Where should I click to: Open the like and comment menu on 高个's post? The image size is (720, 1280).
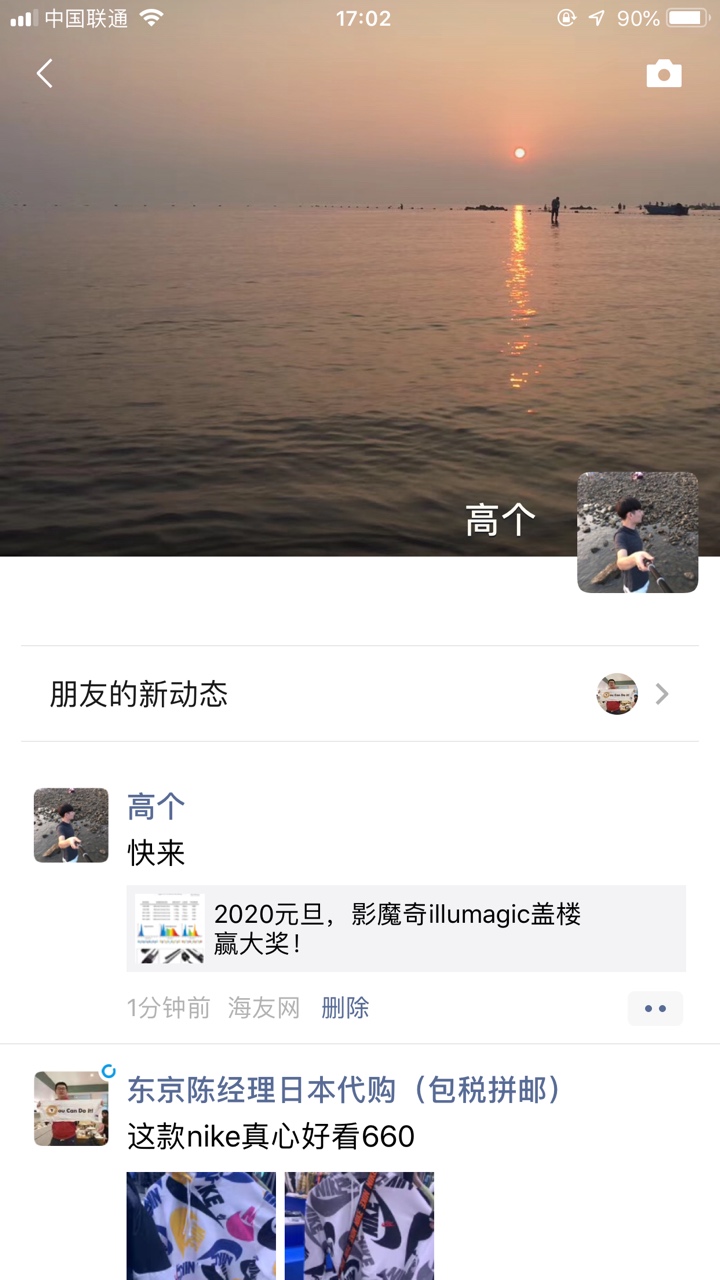coord(655,1008)
